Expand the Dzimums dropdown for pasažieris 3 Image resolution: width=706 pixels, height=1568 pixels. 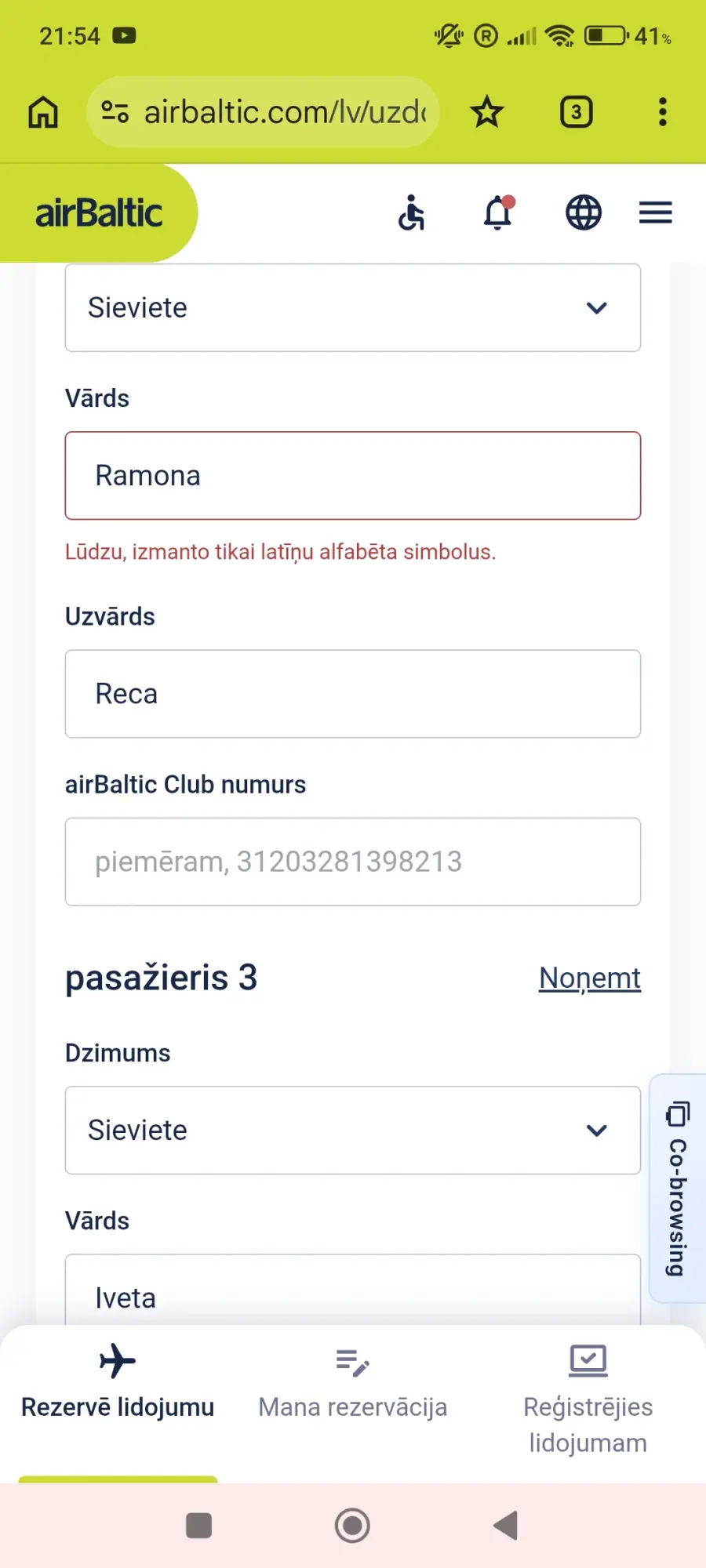pyautogui.click(x=353, y=1131)
